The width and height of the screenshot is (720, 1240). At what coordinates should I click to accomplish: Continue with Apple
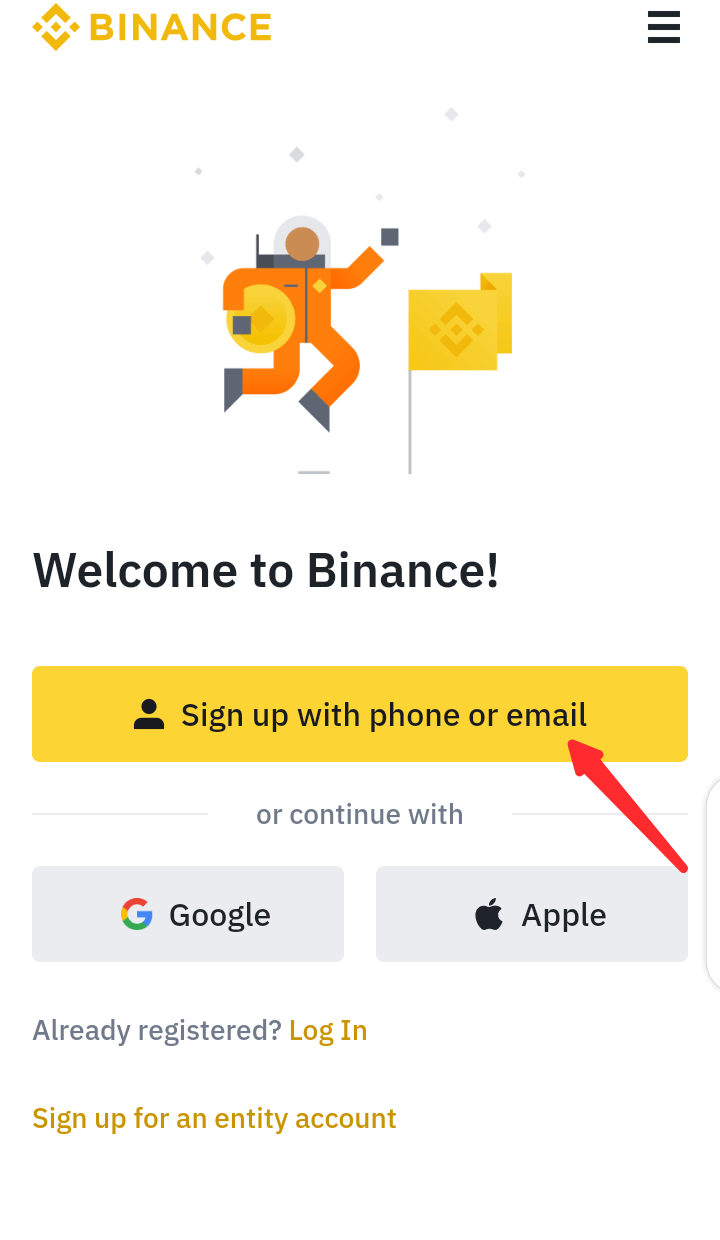(x=532, y=914)
